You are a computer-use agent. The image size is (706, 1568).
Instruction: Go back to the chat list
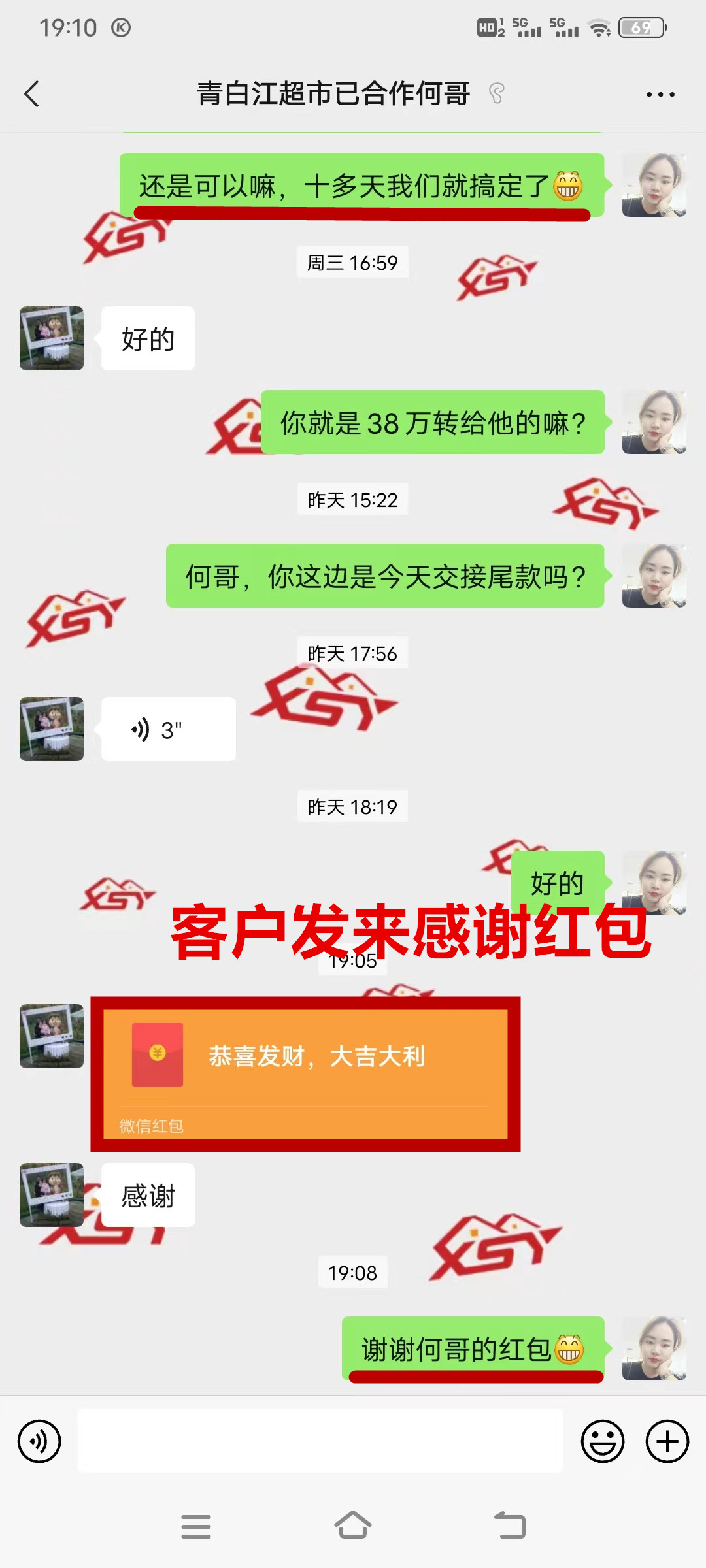point(31,94)
